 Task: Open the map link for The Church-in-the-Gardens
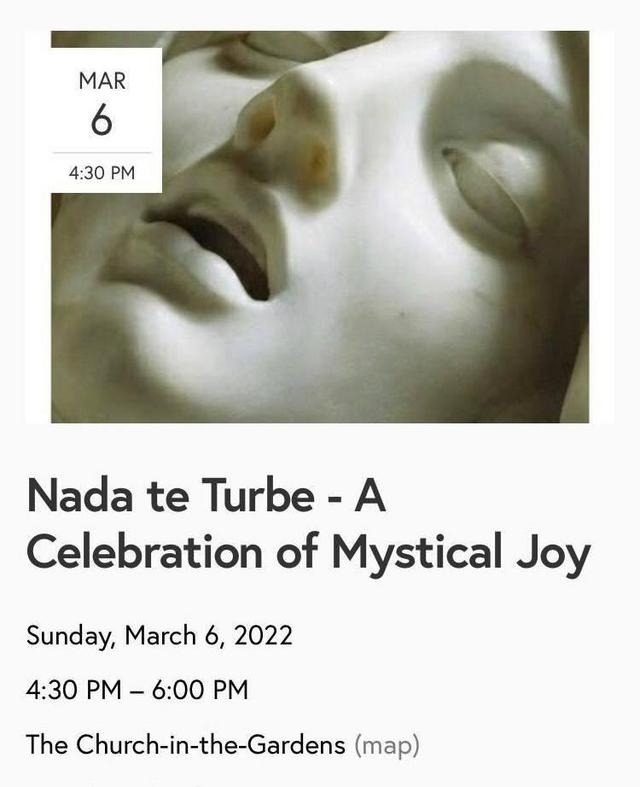pyautogui.click(x=387, y=745)
